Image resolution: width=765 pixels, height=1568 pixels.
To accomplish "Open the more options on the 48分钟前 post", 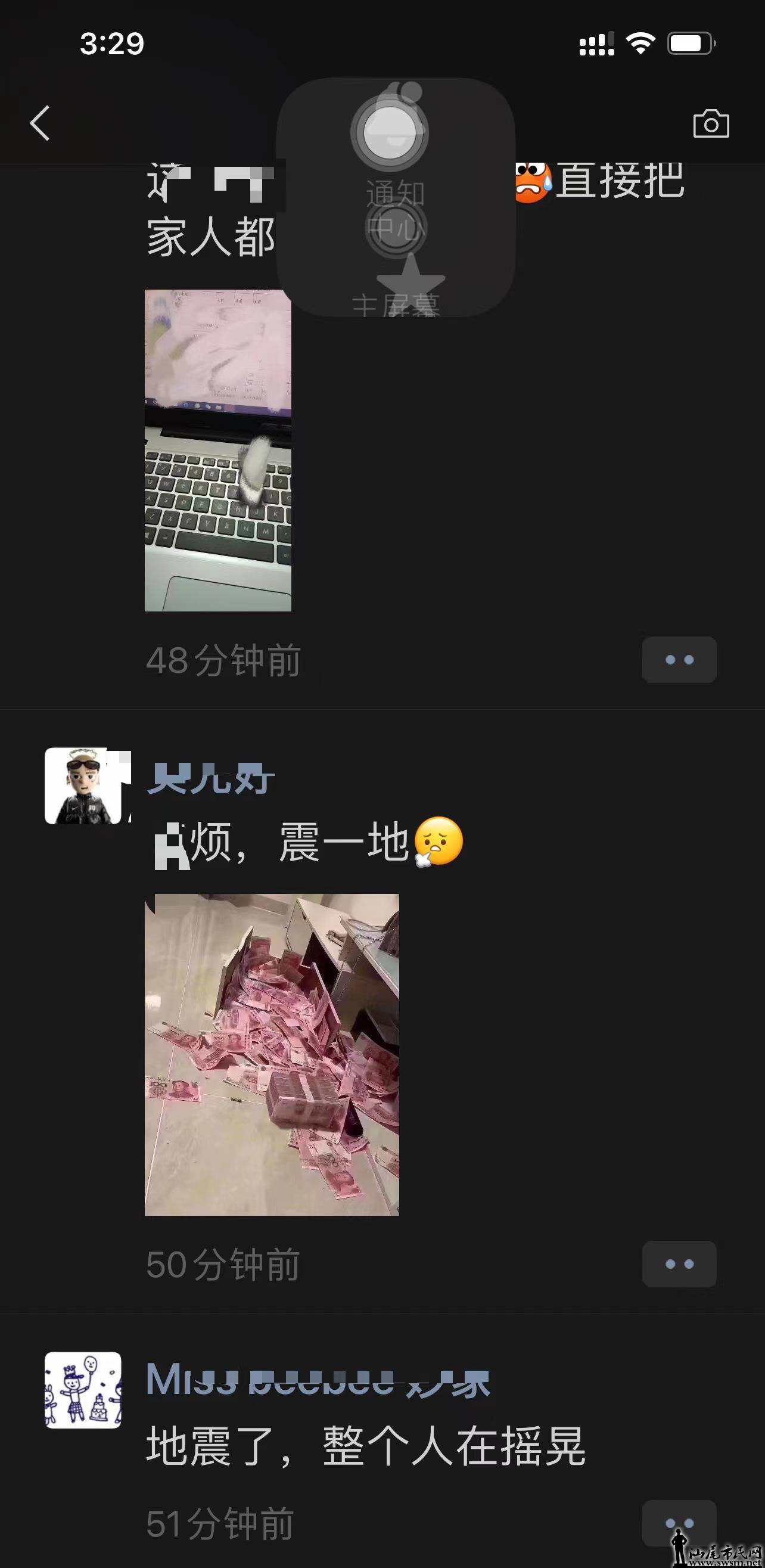I will 679,660.
